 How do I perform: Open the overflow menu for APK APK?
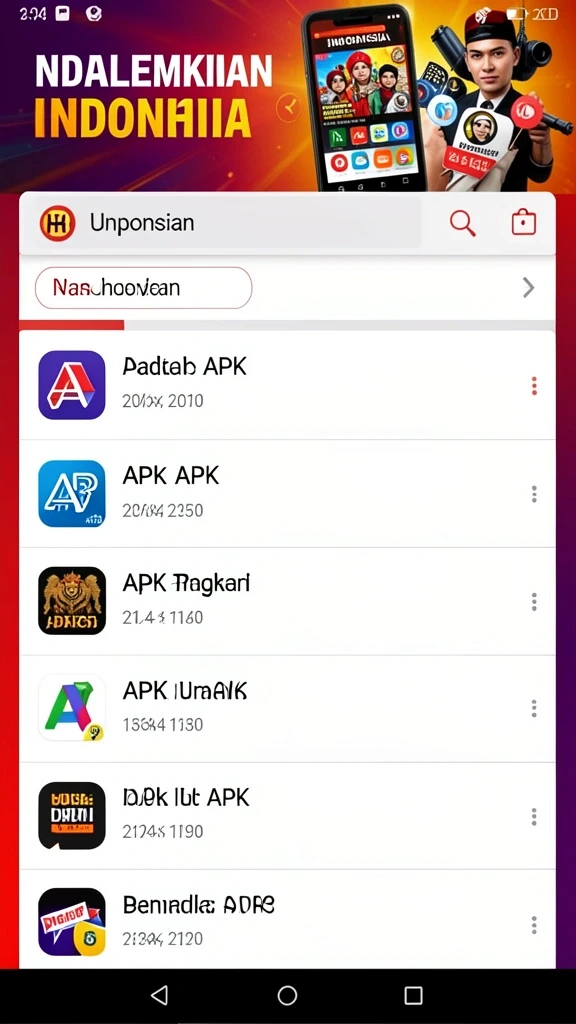click(x=534, y=494)
